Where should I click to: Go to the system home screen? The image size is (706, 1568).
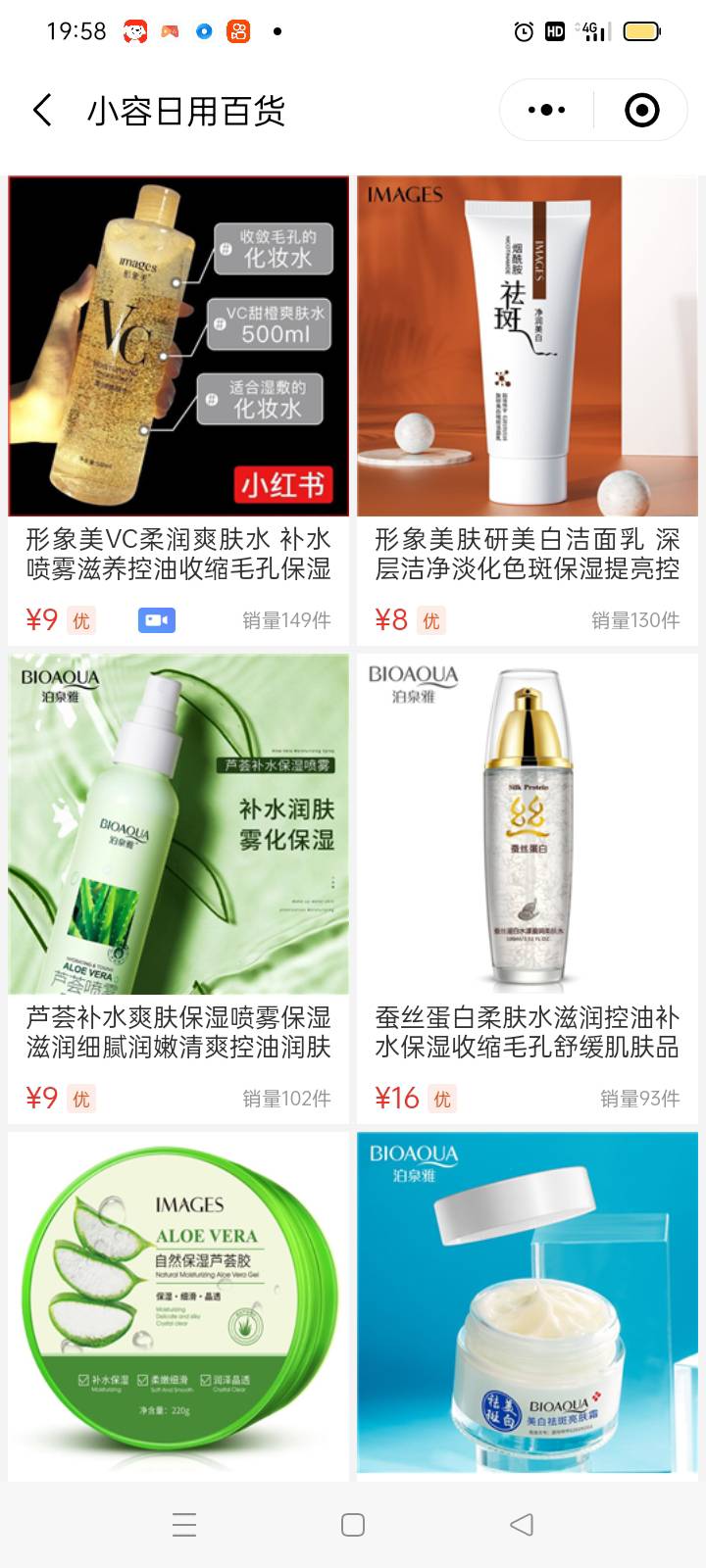pyautogui.click(x=353, y=1524)
